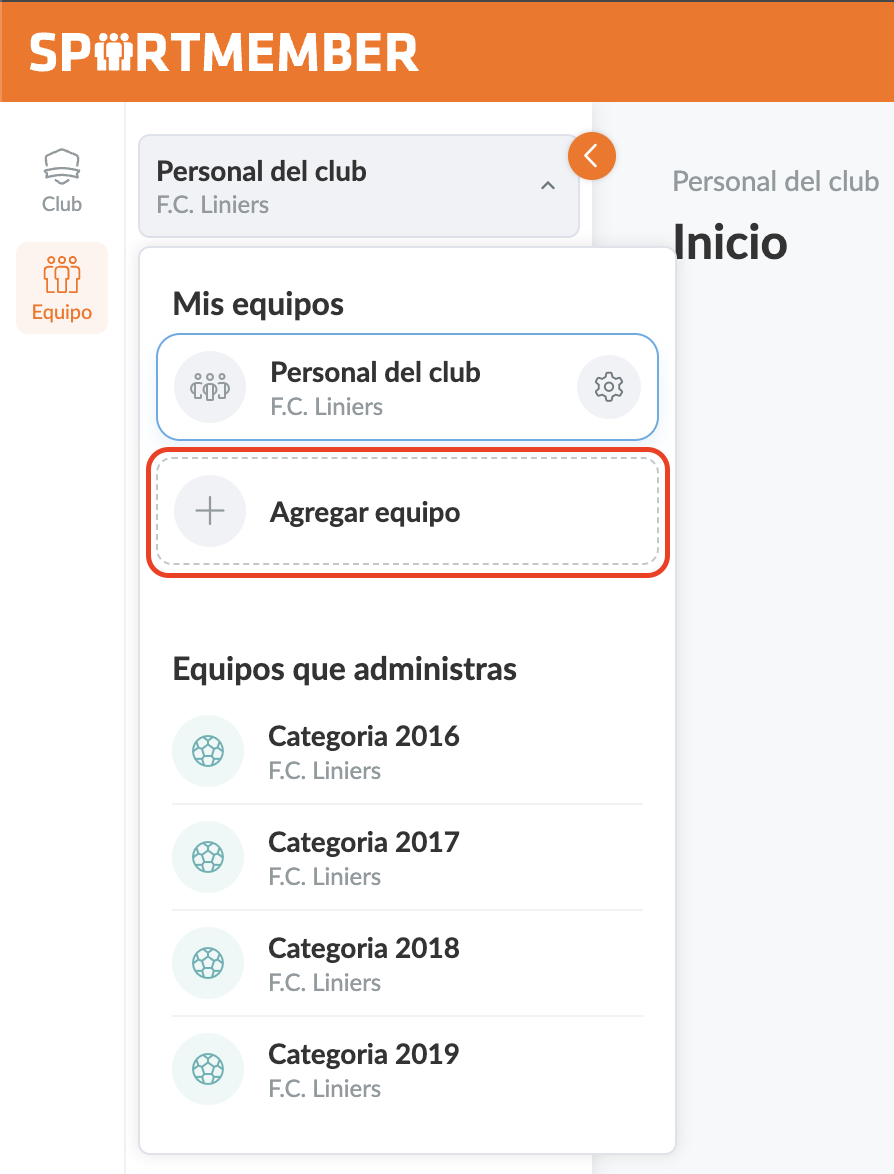Screen dimensions: 894x1174
Task: Go to Categoria 2019 team
Action: (x=364, y=1069)
